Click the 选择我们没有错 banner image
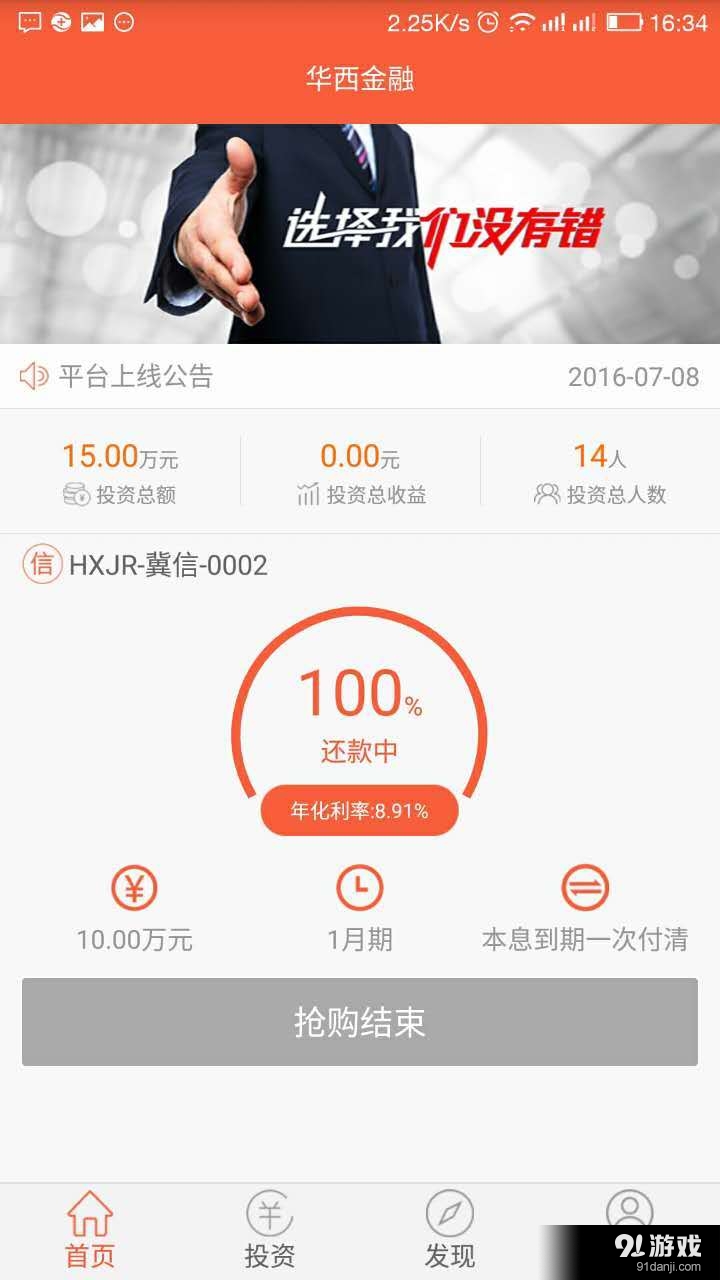Image resolution: width=720 pixels, height=1280 pixels. pyautogui.click(x=360, y=232)
